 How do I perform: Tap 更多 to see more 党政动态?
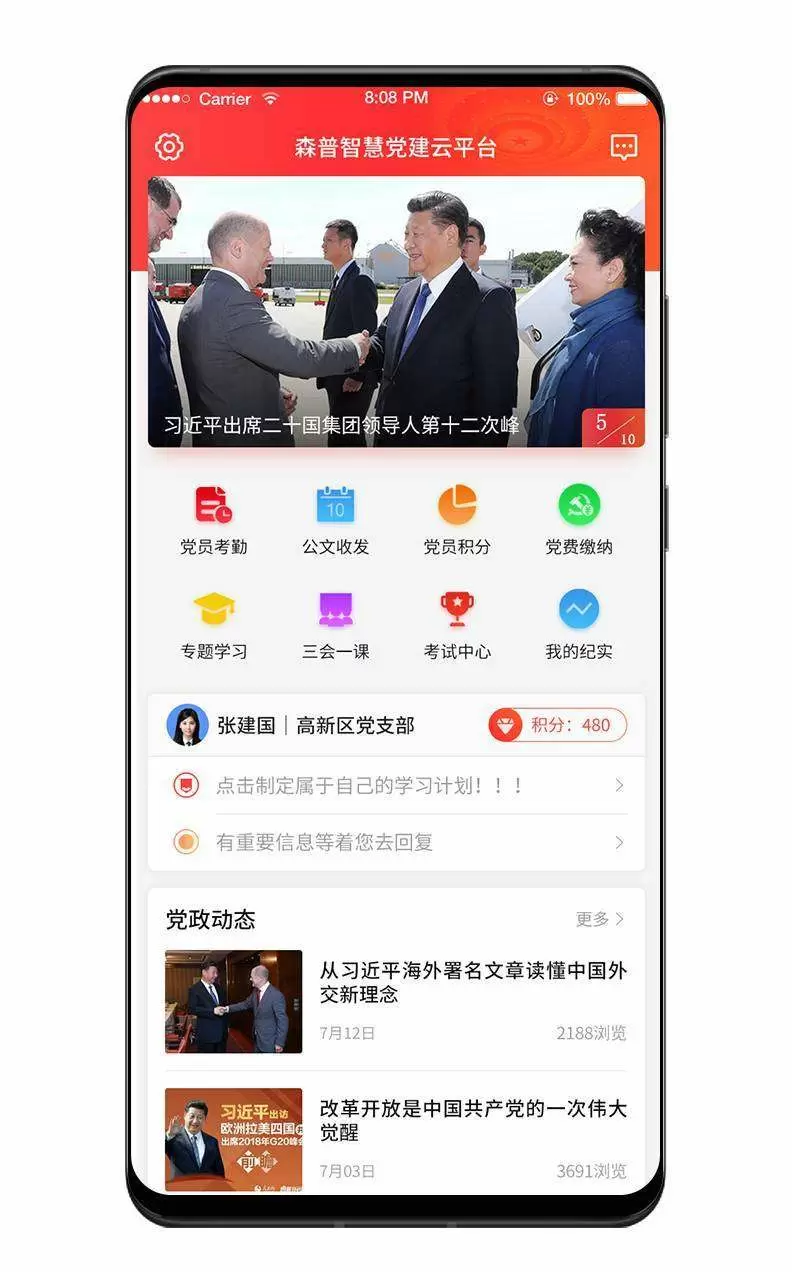(600, 919)
